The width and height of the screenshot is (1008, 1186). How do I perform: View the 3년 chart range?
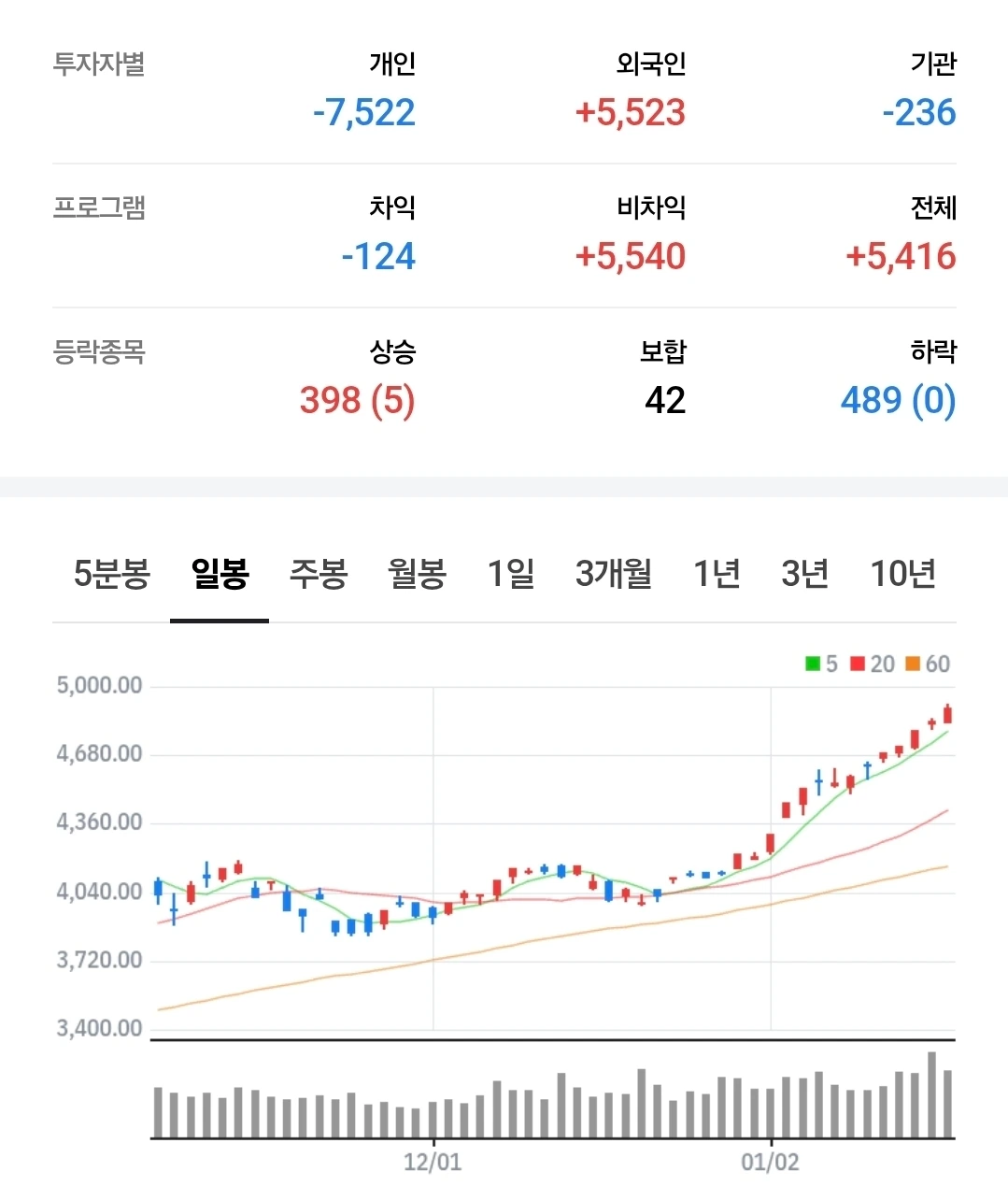tap(804, 573)
